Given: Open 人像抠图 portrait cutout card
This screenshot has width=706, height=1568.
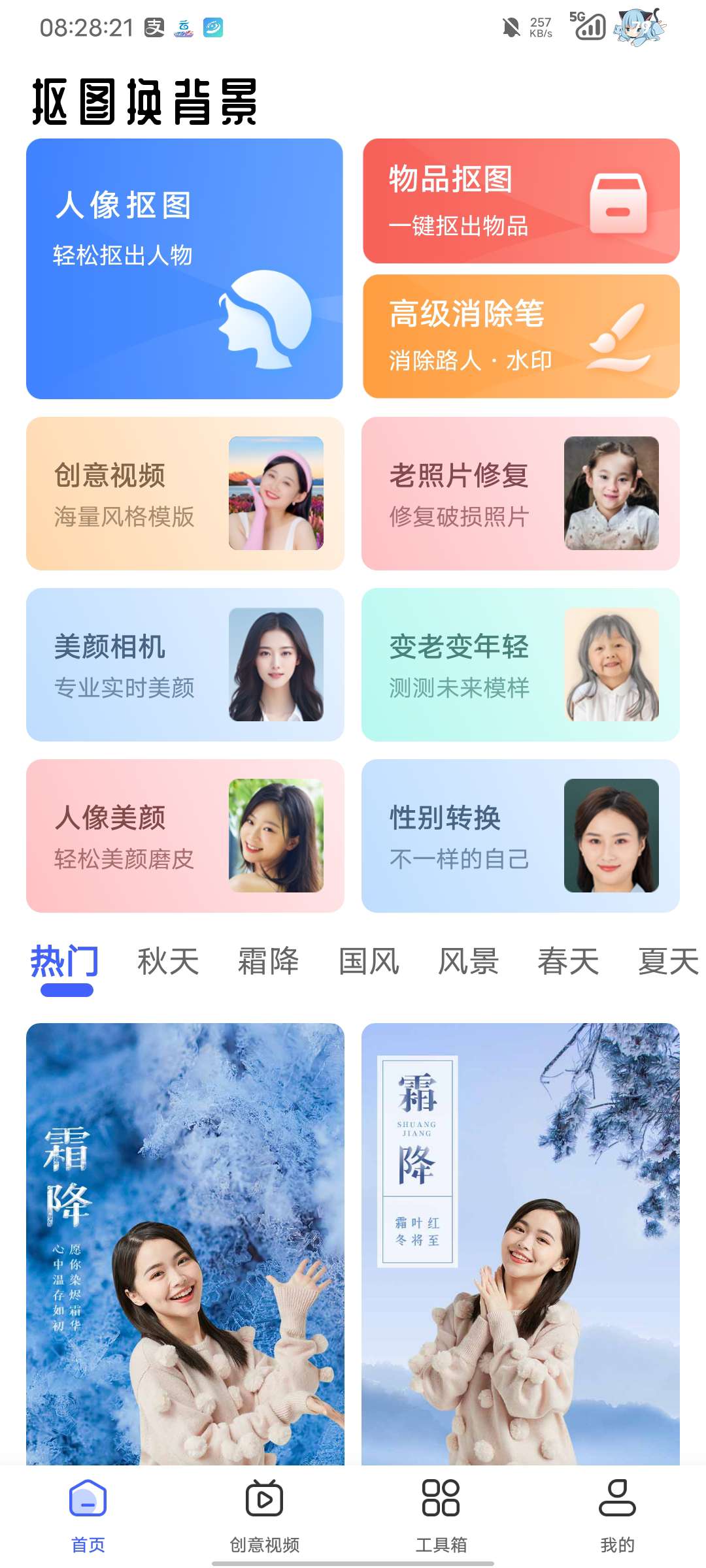Looking at the screenshot, I should (184, 269).
